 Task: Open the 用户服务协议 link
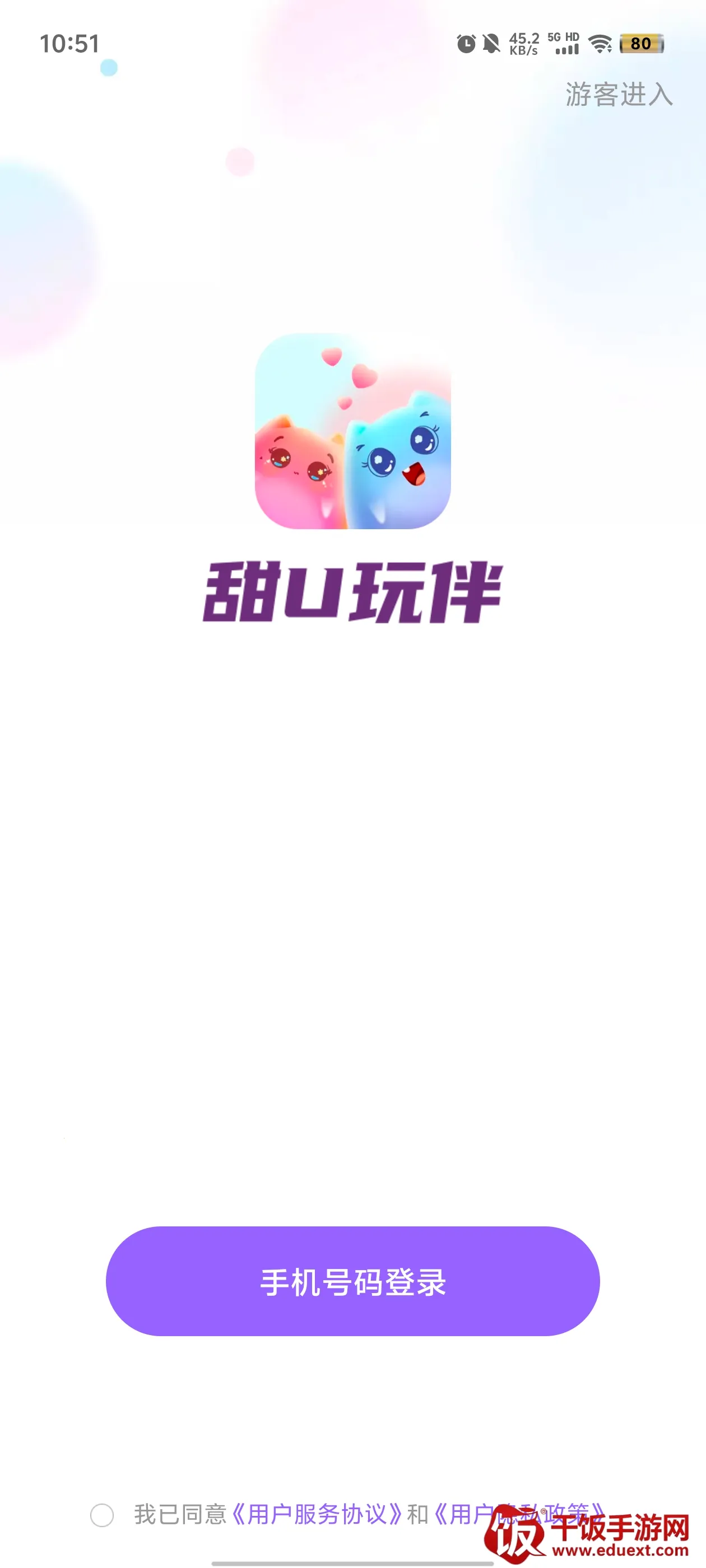point(317,1514)
